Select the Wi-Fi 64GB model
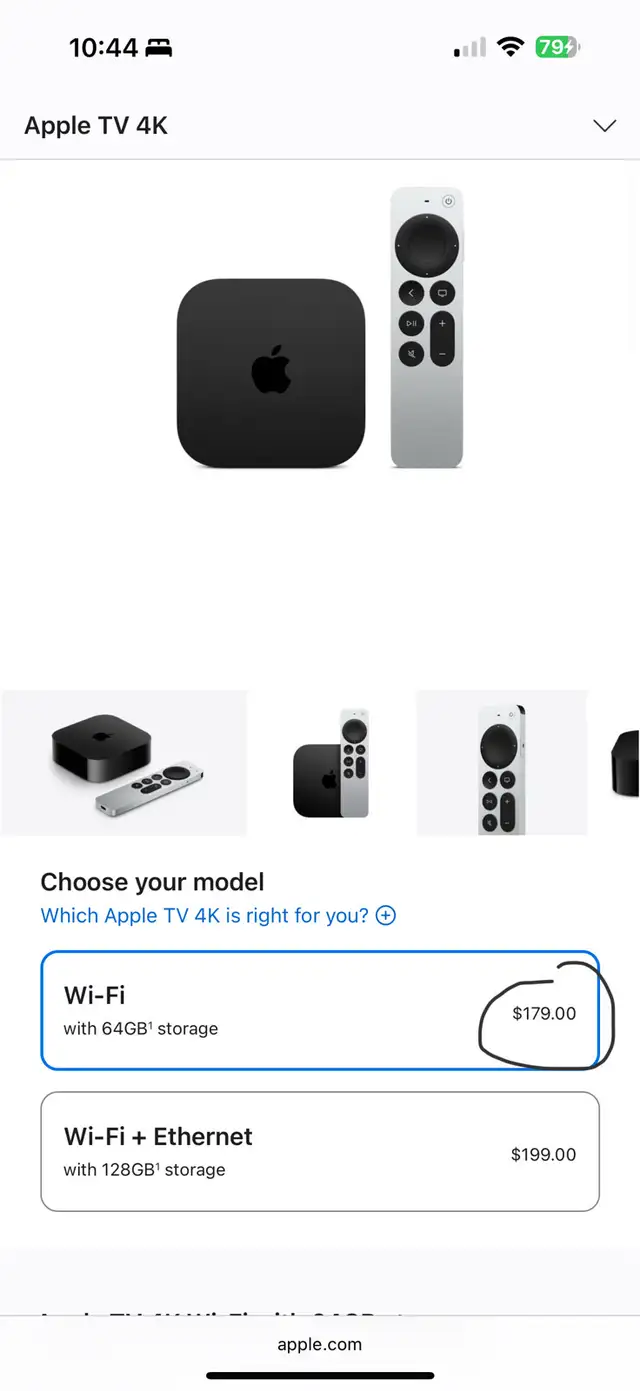This screenshot has width=640, height=1391. pos(320,1010)
